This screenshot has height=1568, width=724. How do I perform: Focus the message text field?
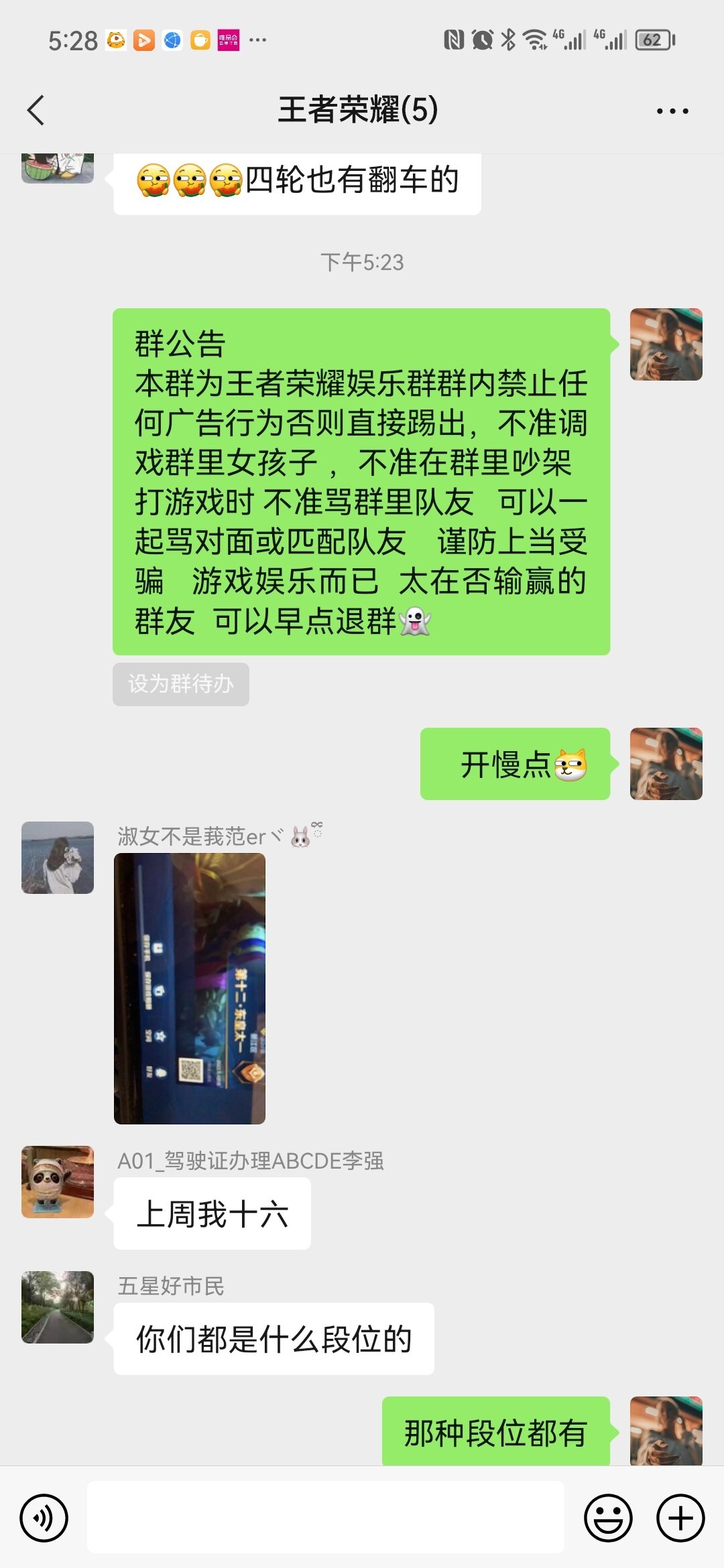(x=326, y=1517)
